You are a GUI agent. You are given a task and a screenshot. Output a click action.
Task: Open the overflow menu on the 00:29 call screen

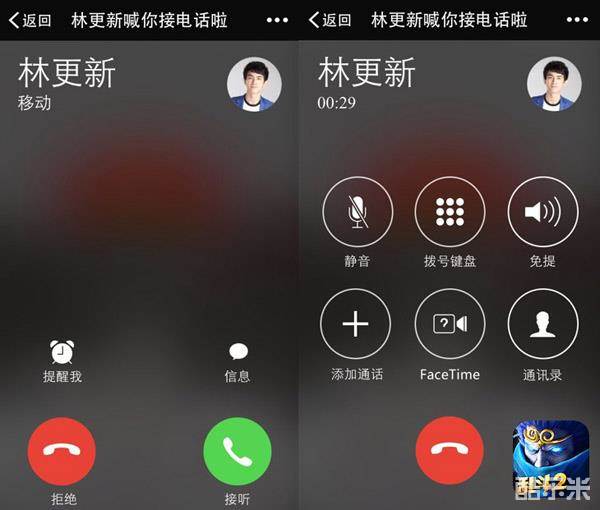(577, 19)
